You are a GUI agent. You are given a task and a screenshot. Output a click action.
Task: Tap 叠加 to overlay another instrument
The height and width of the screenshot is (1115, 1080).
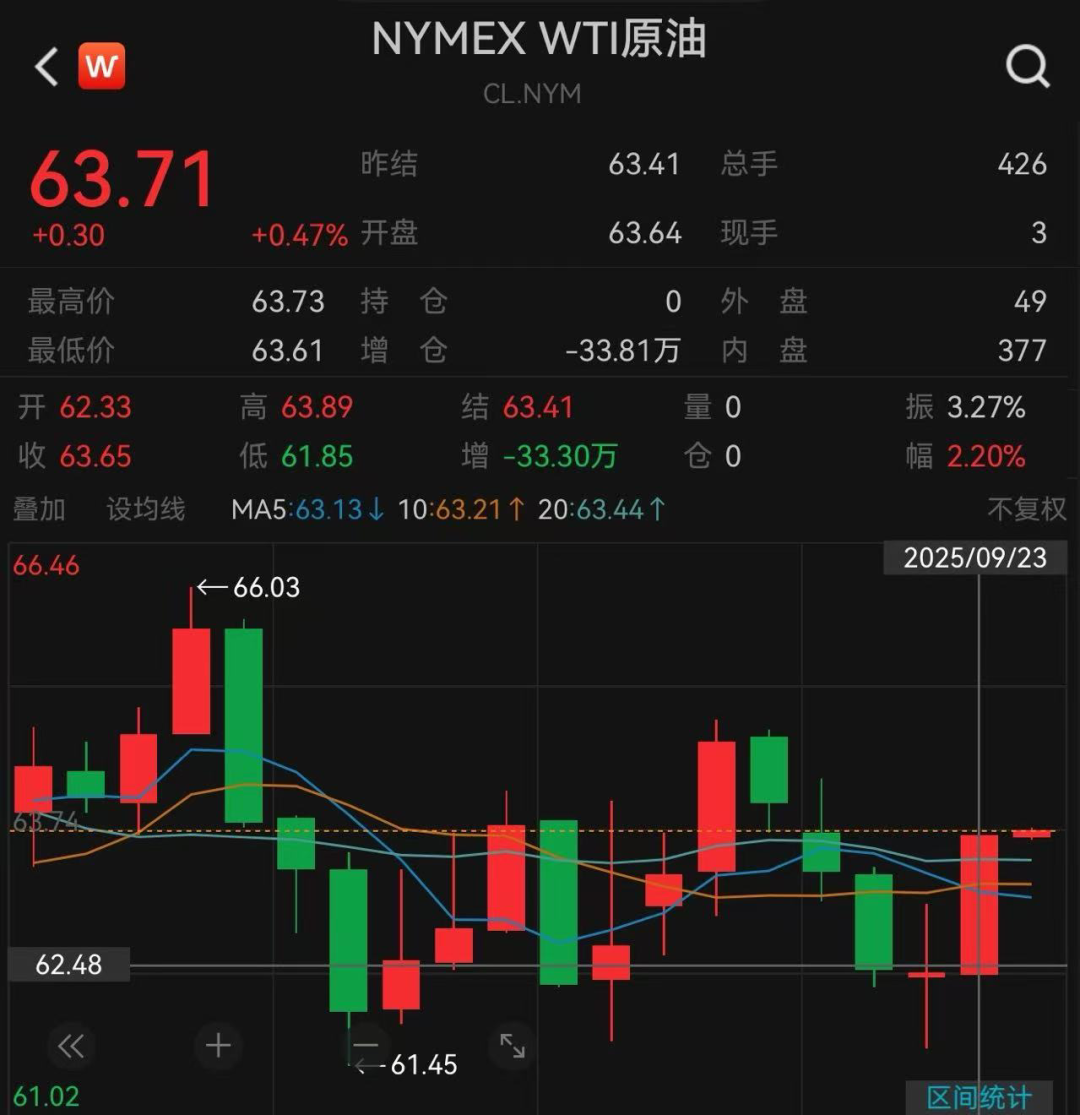tap(39, 509)
